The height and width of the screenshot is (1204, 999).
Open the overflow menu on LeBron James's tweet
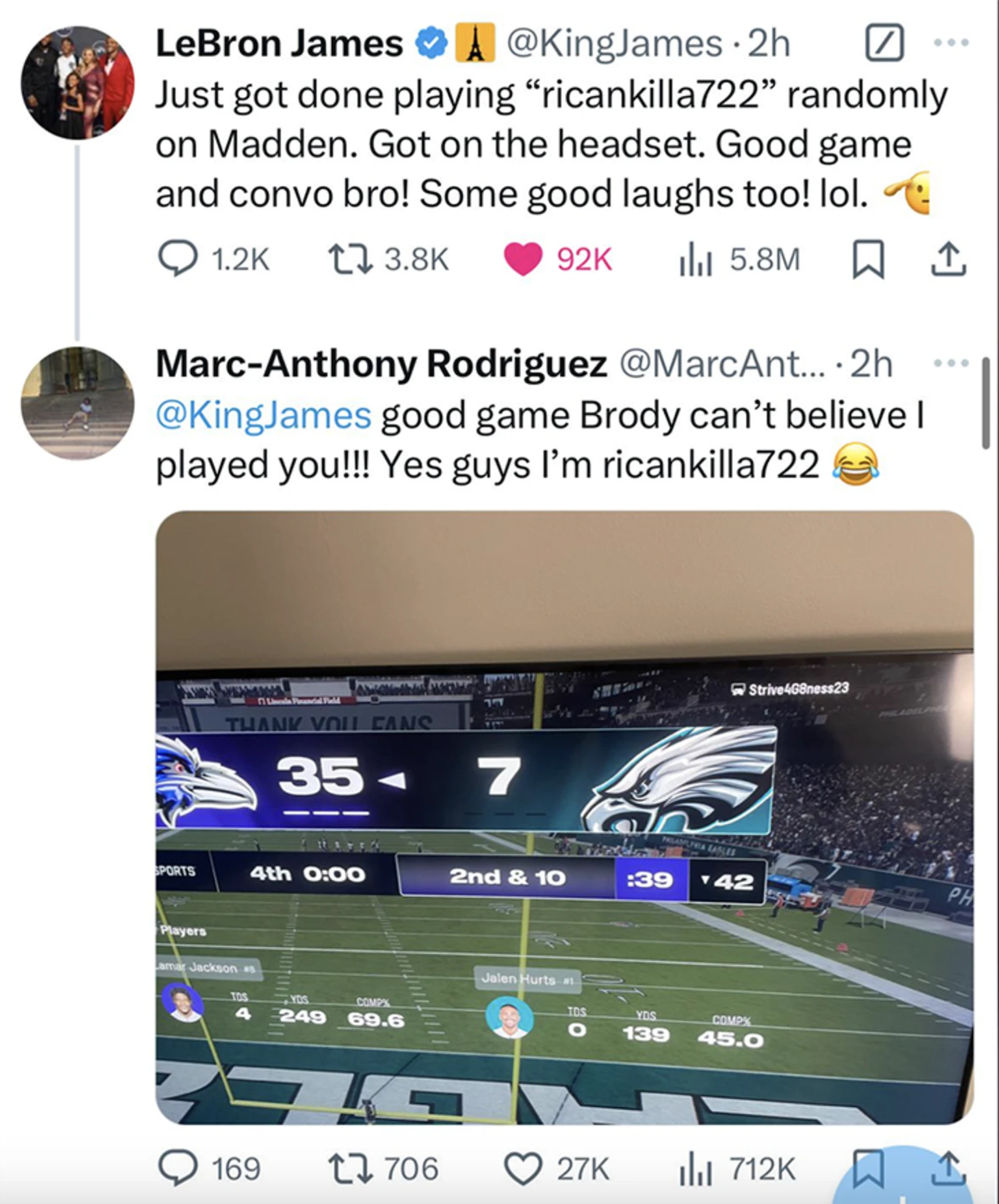click(x=951, y=43)
